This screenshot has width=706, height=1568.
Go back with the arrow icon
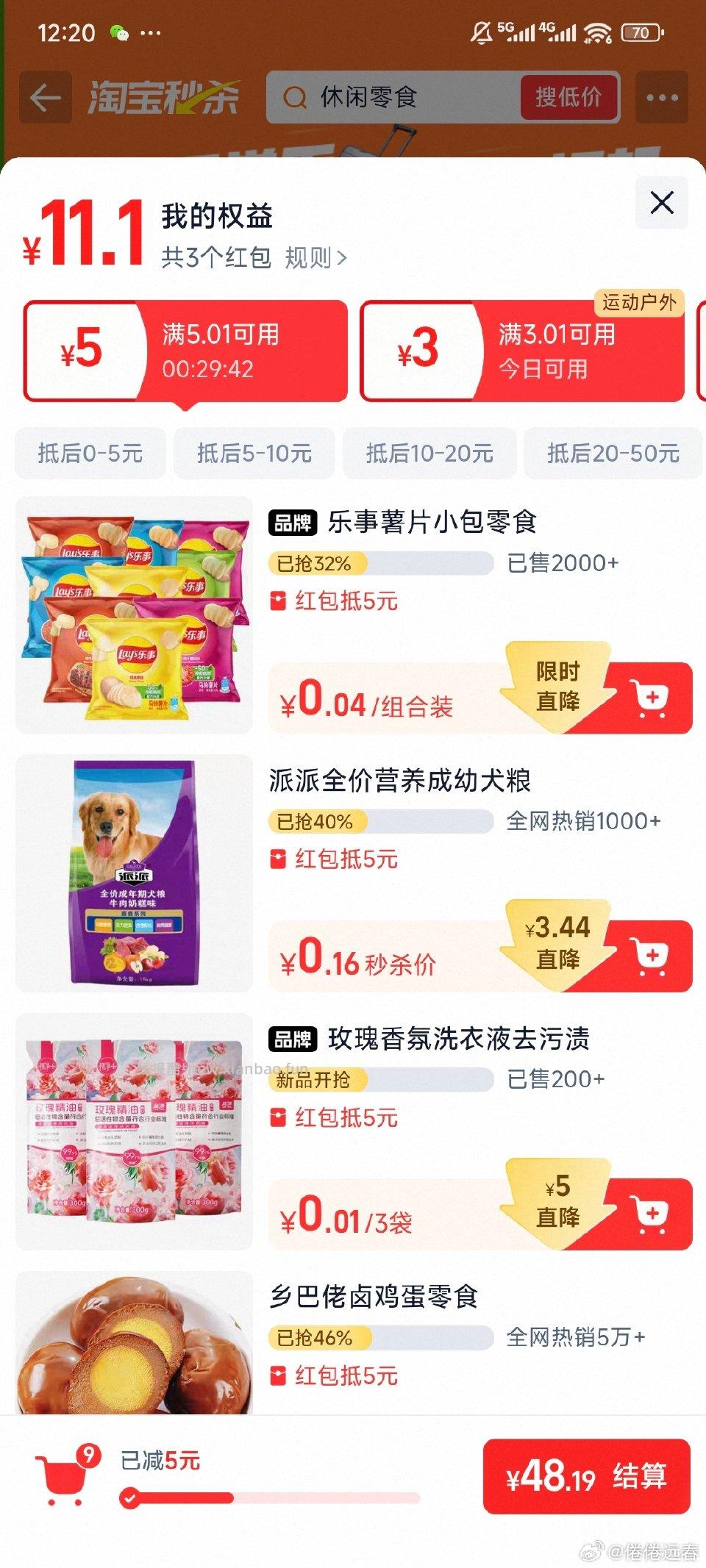pyautogui.click(x=45, y=97)
